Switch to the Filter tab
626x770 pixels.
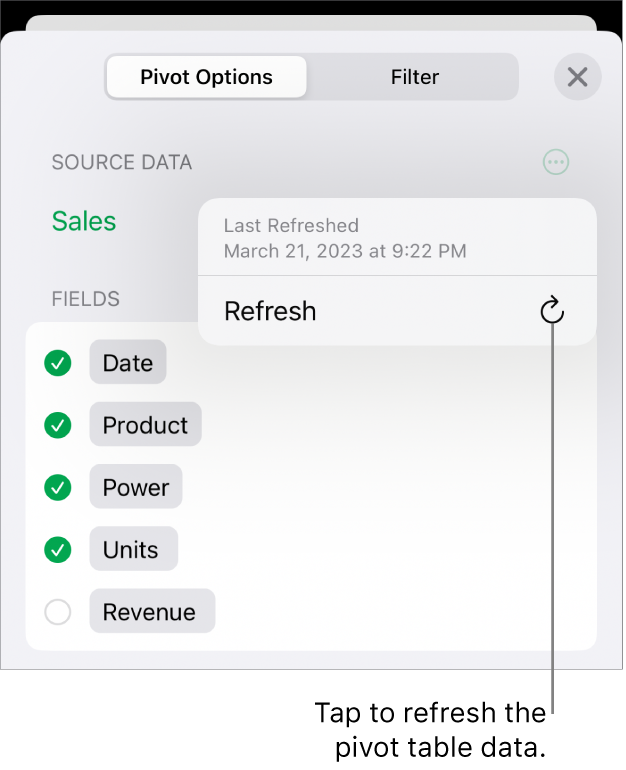coord(414,77)
